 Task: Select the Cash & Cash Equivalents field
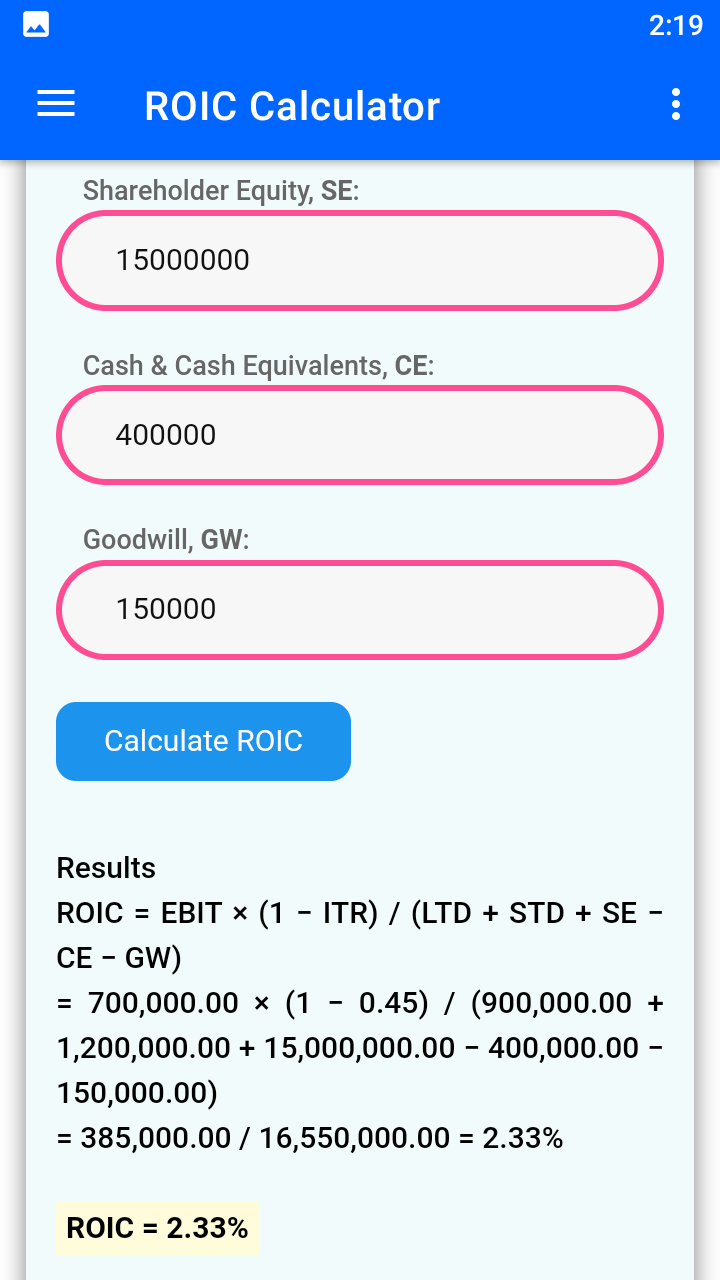[x=360, y=435]
